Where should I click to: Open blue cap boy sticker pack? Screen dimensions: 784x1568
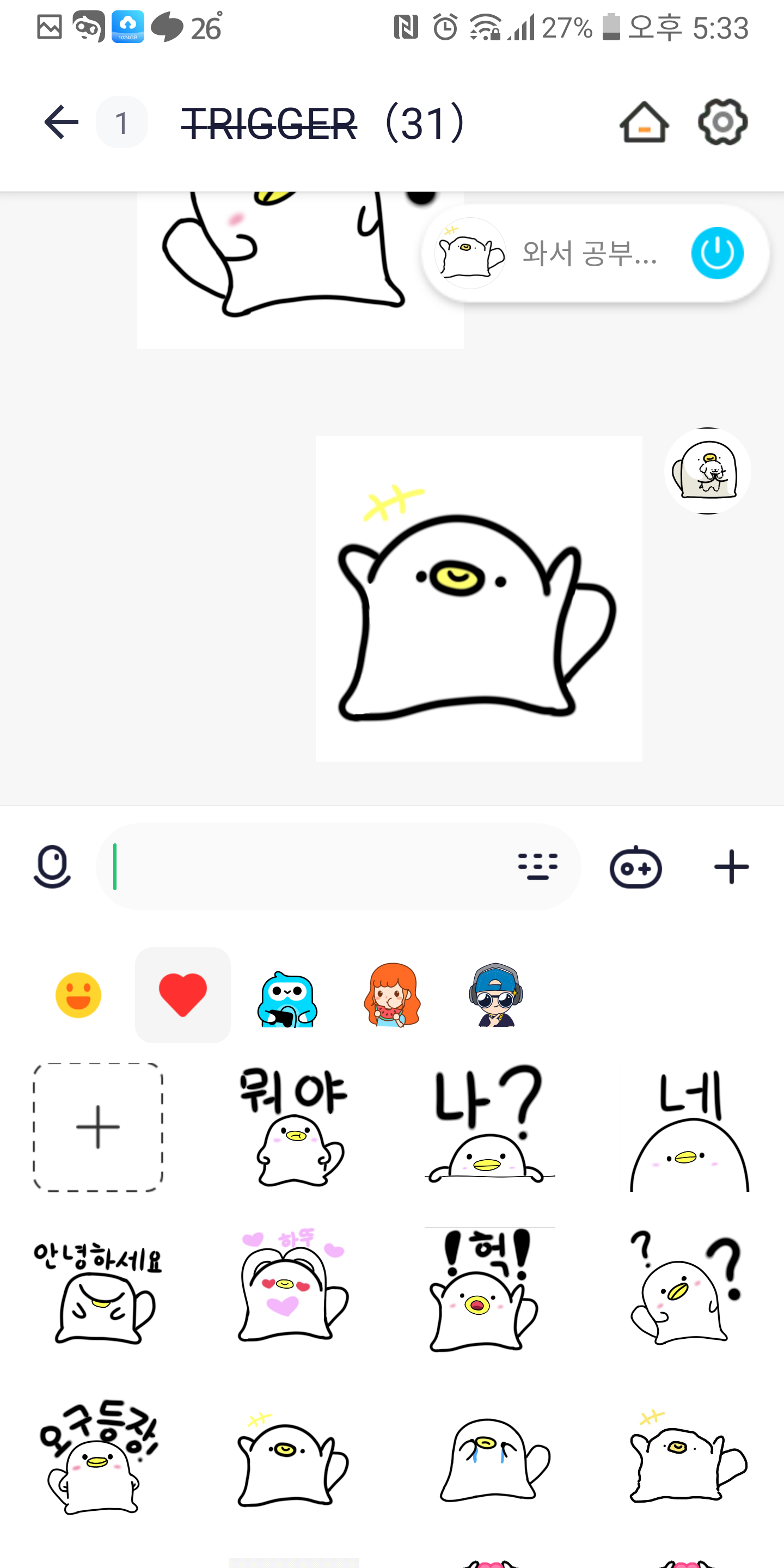[x=496, y=995]
